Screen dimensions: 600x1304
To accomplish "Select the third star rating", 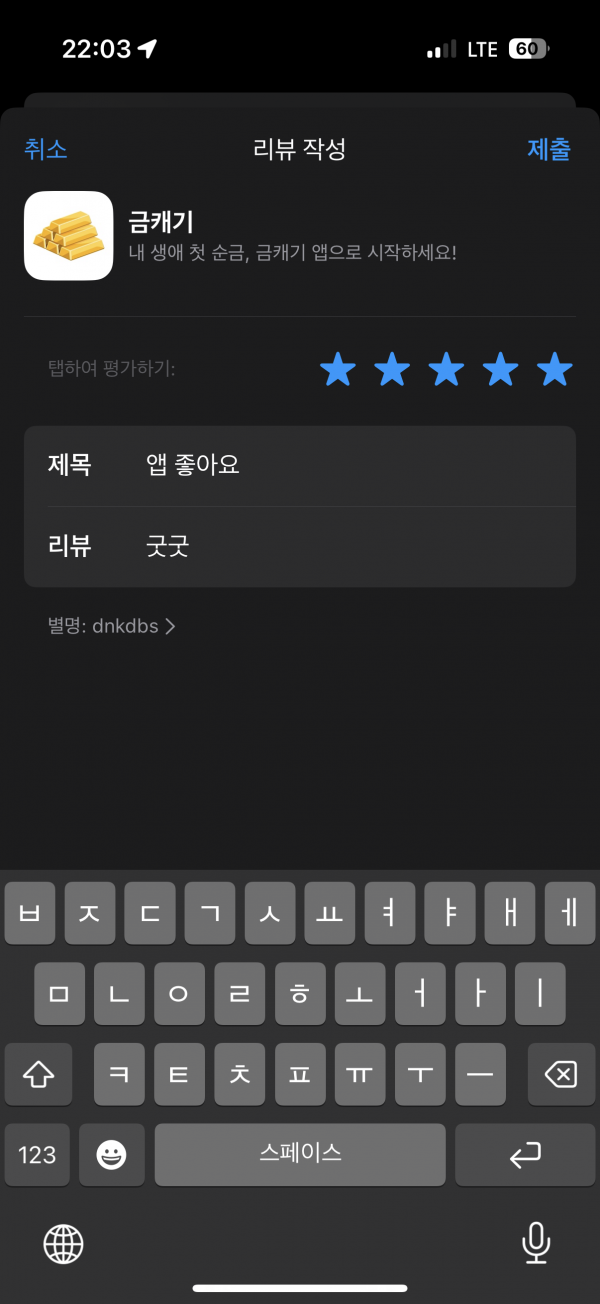I will [x=446, y=370].
